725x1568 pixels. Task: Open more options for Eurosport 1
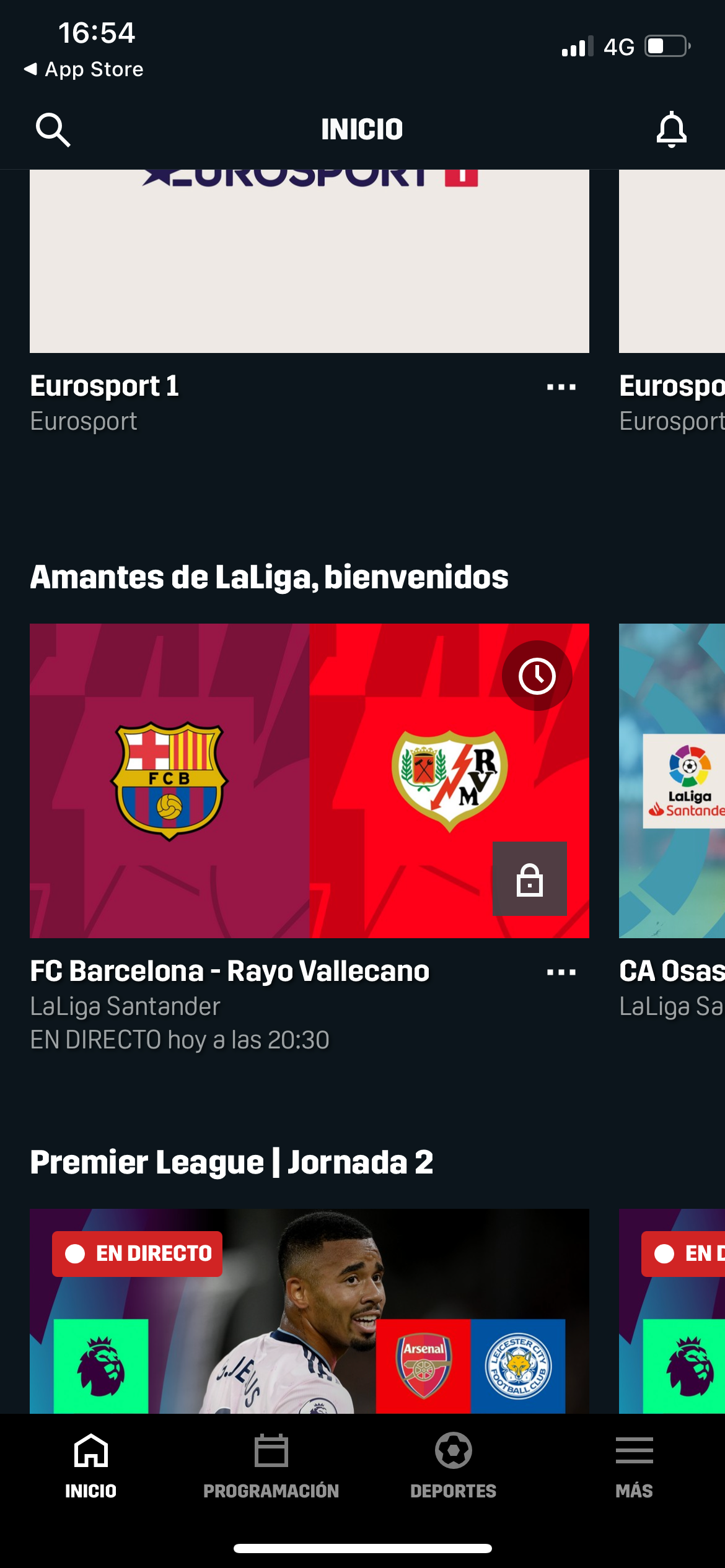click(561, 388)
